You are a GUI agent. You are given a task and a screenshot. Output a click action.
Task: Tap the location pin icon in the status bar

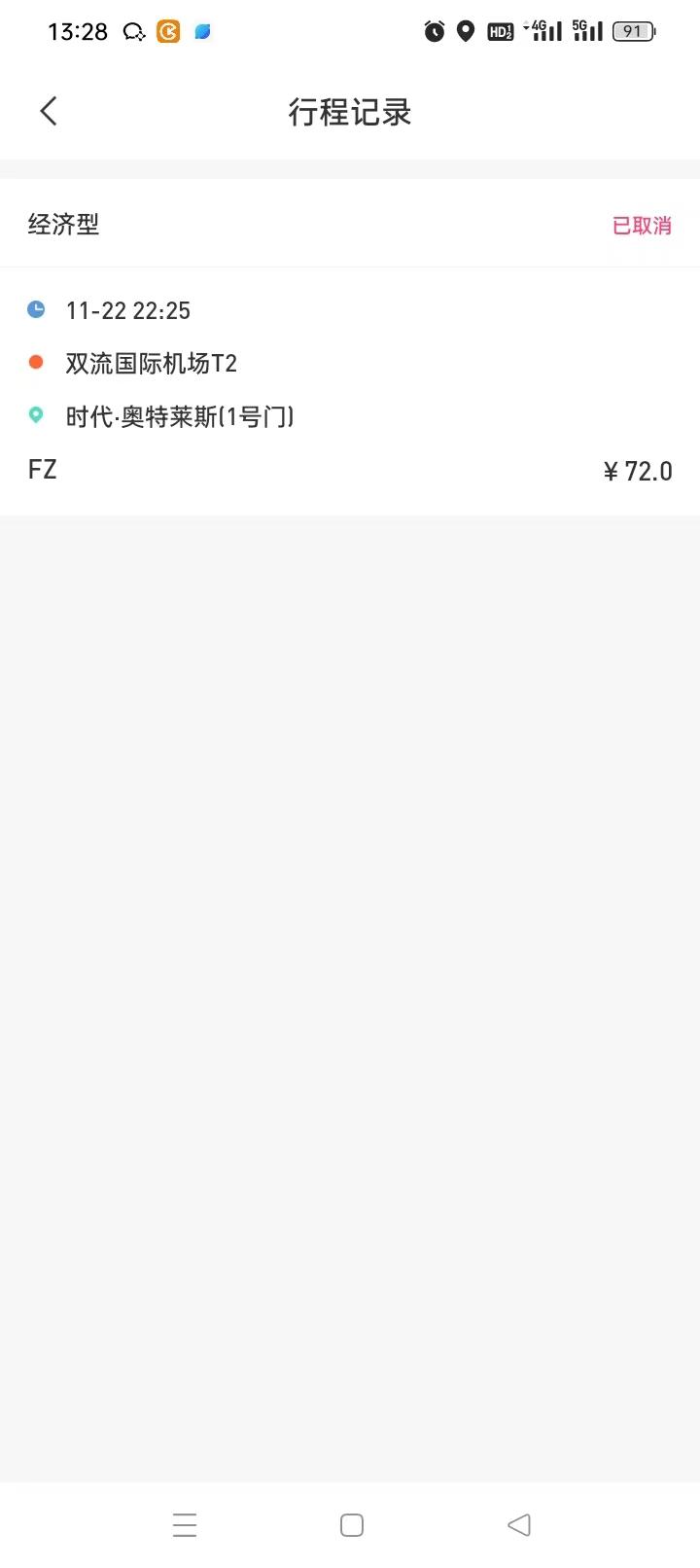(466, 31)
